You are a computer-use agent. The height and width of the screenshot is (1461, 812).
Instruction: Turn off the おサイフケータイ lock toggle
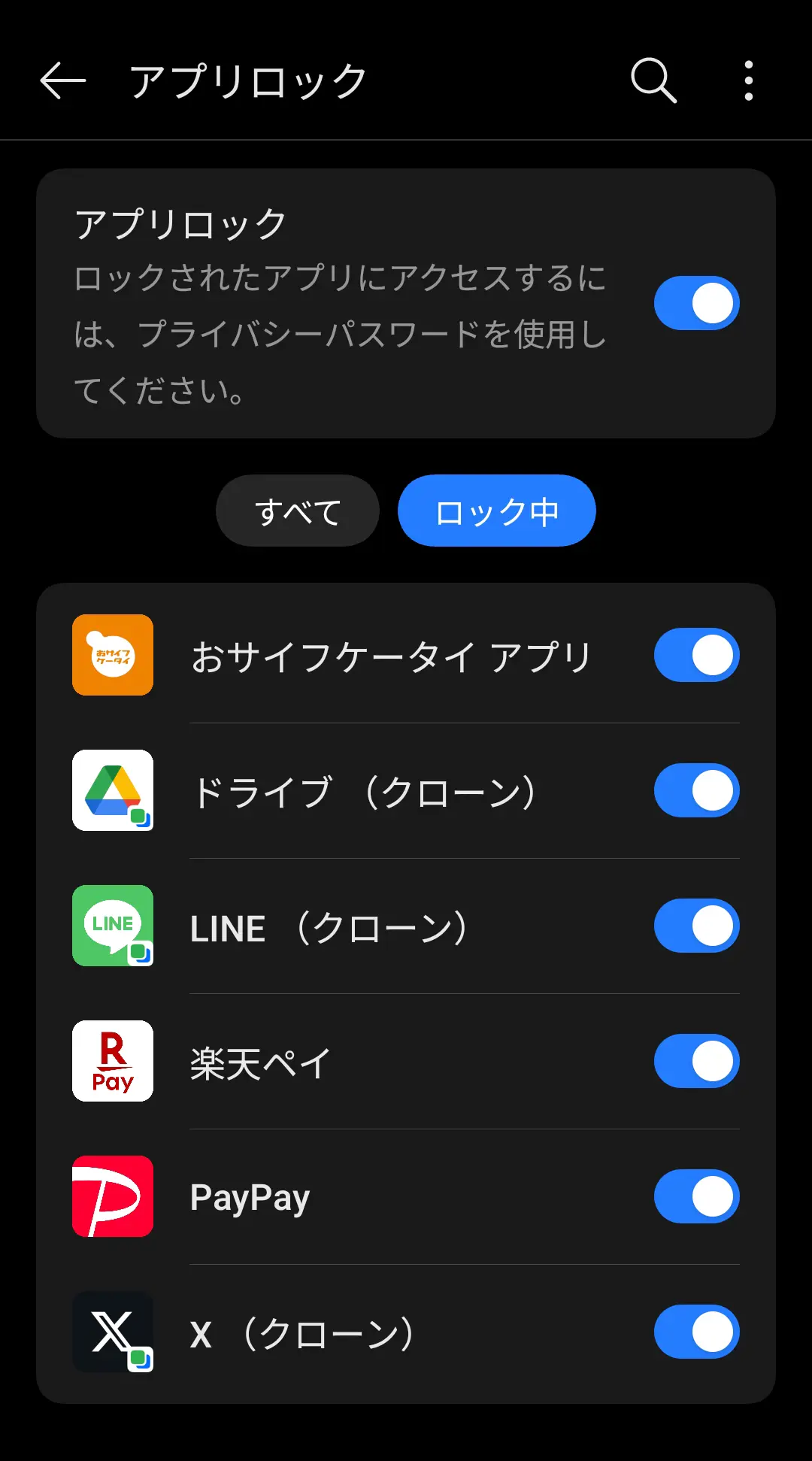click(x=695, y=655)
